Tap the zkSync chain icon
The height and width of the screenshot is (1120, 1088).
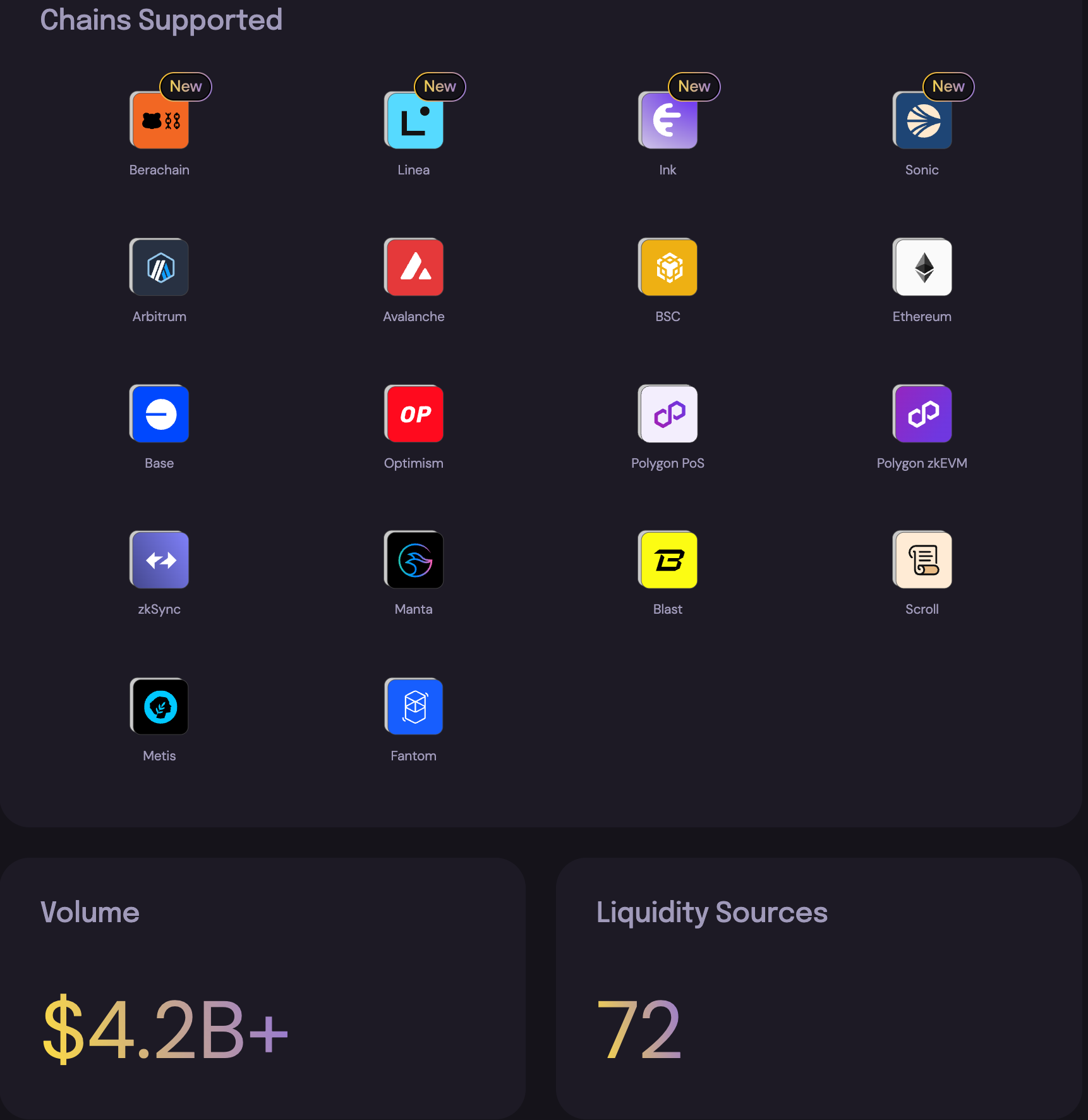tap(160, 560)
